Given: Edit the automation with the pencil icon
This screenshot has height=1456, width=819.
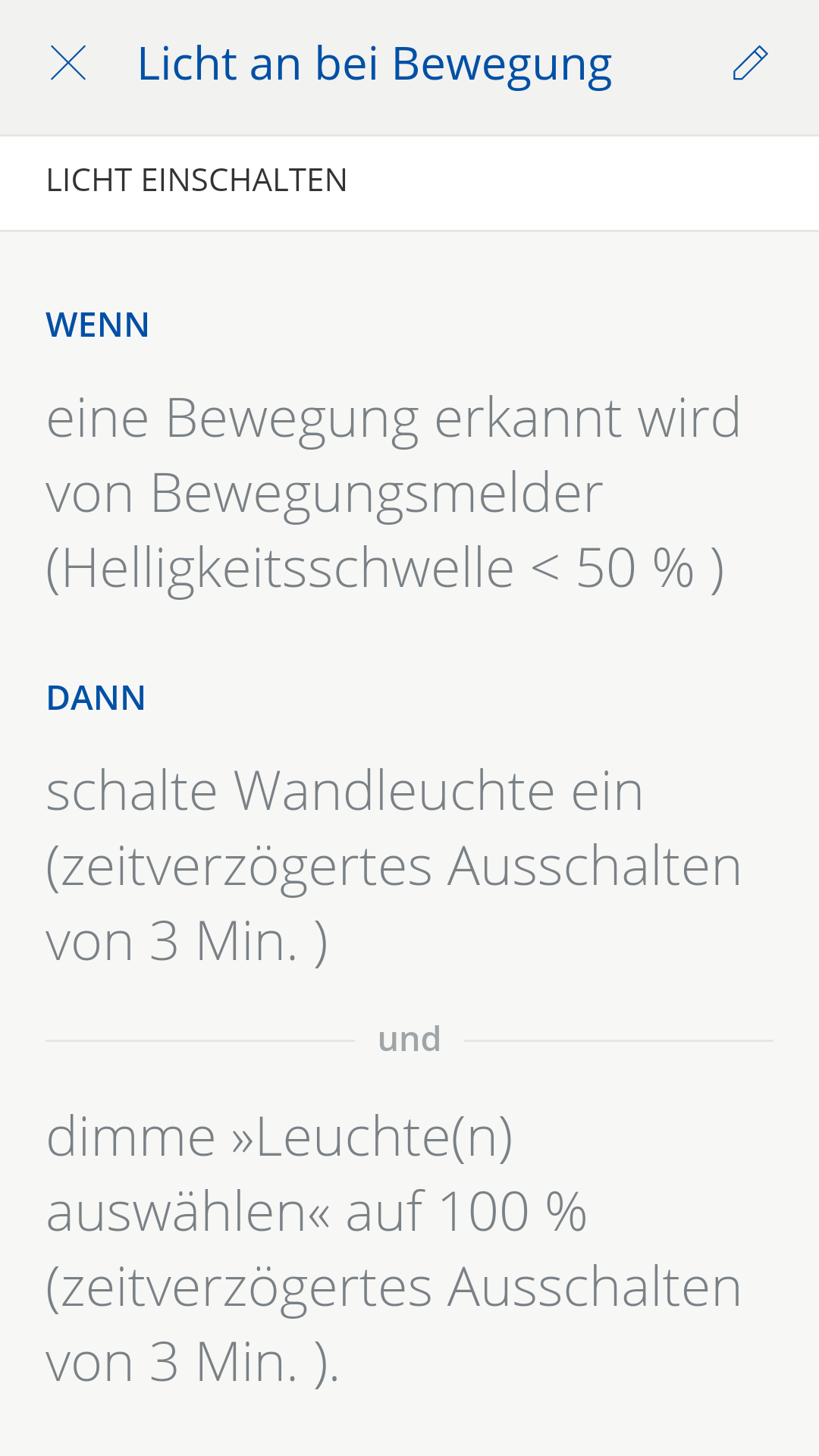Looking at the screenshot, I should [750, 63].
